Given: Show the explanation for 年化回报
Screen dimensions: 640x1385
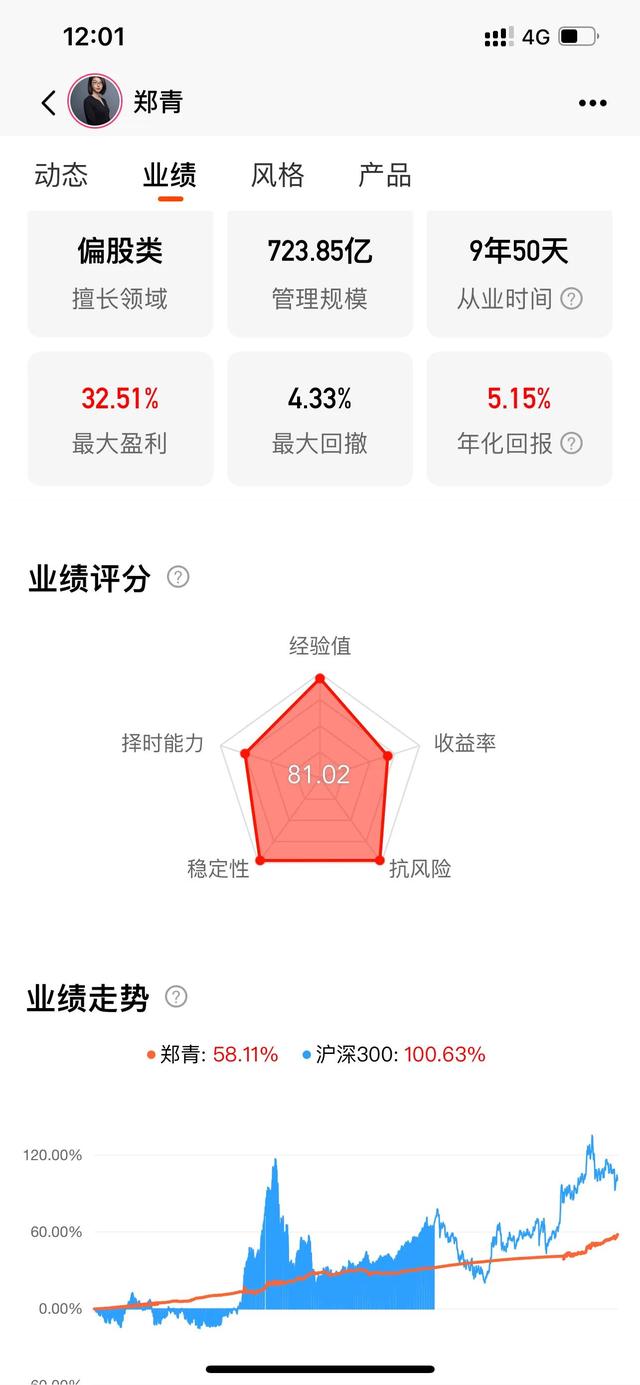Looking at the screenshot, I should click(x=571, y=443).
